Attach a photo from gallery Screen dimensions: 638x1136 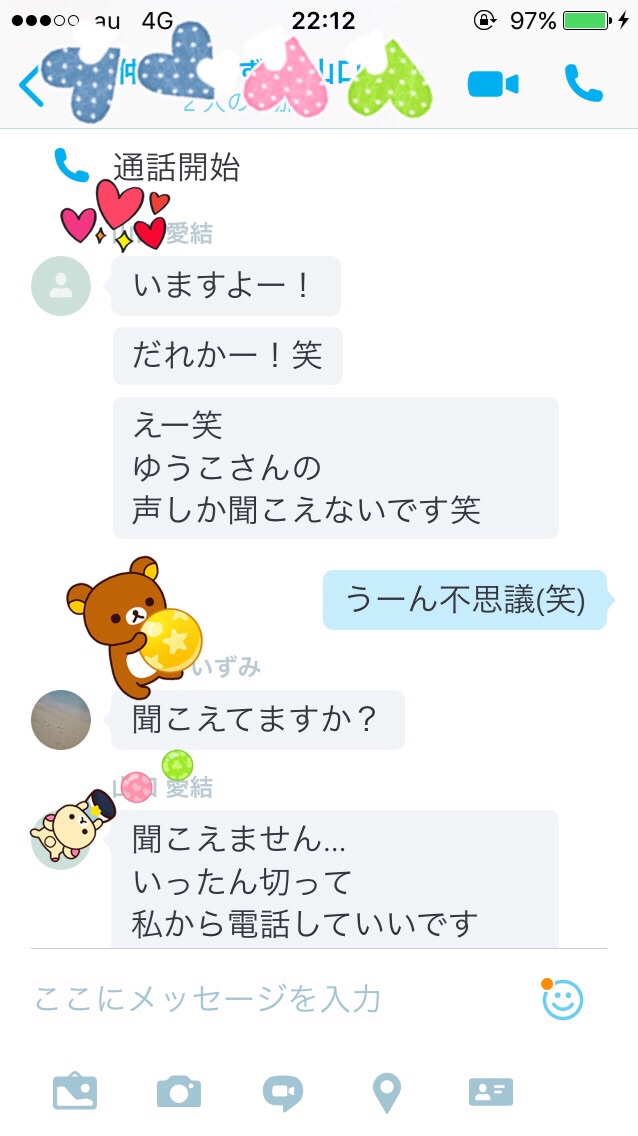pyautogui.click(x=75, y=1091)
